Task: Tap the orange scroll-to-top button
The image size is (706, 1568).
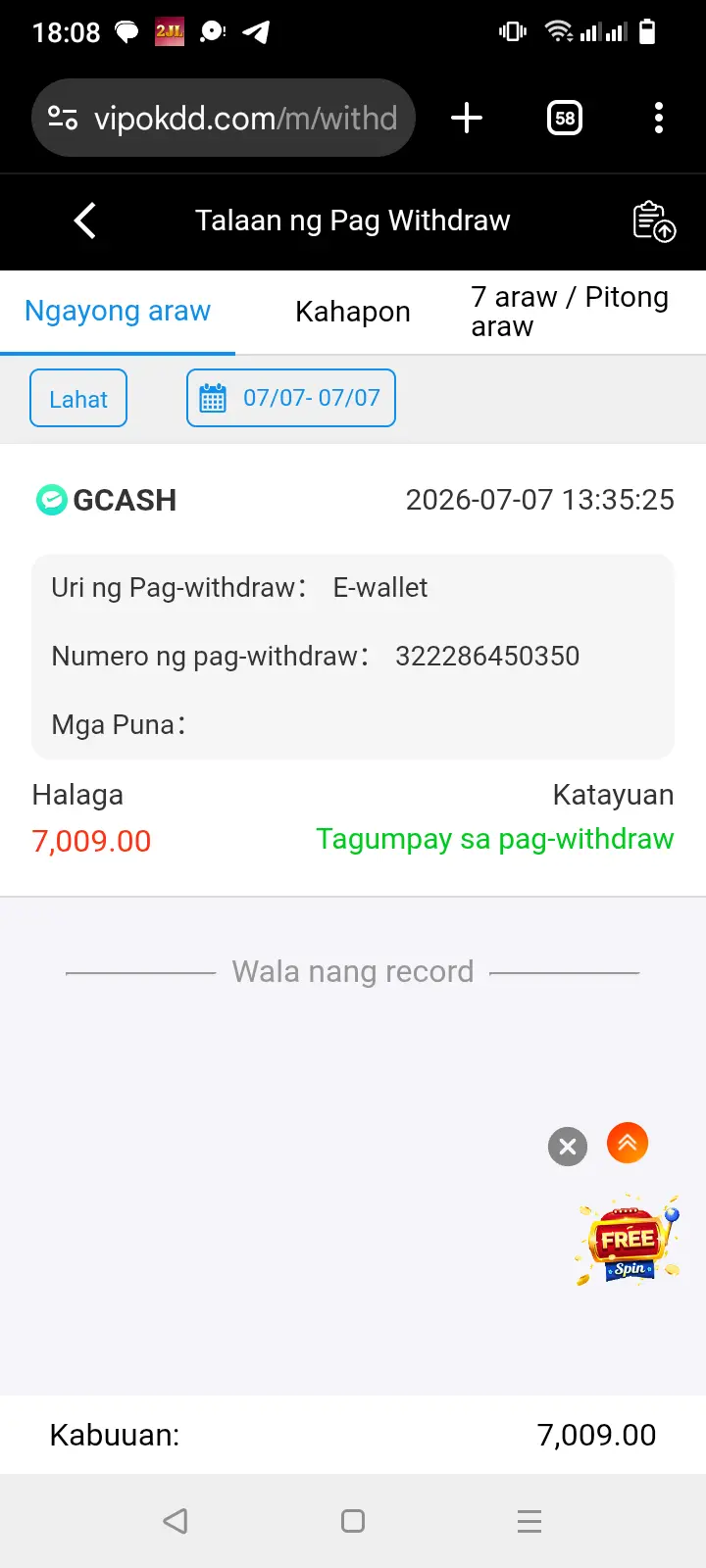Action: 628,1143
